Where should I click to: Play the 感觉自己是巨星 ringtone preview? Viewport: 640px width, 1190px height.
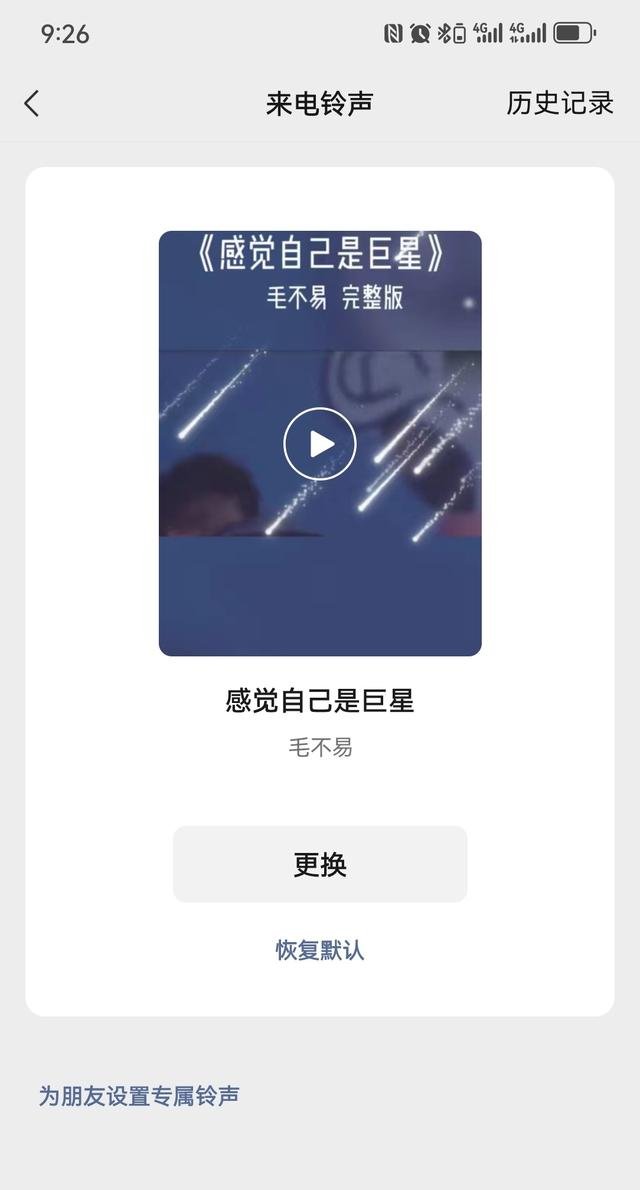point(320,444)
